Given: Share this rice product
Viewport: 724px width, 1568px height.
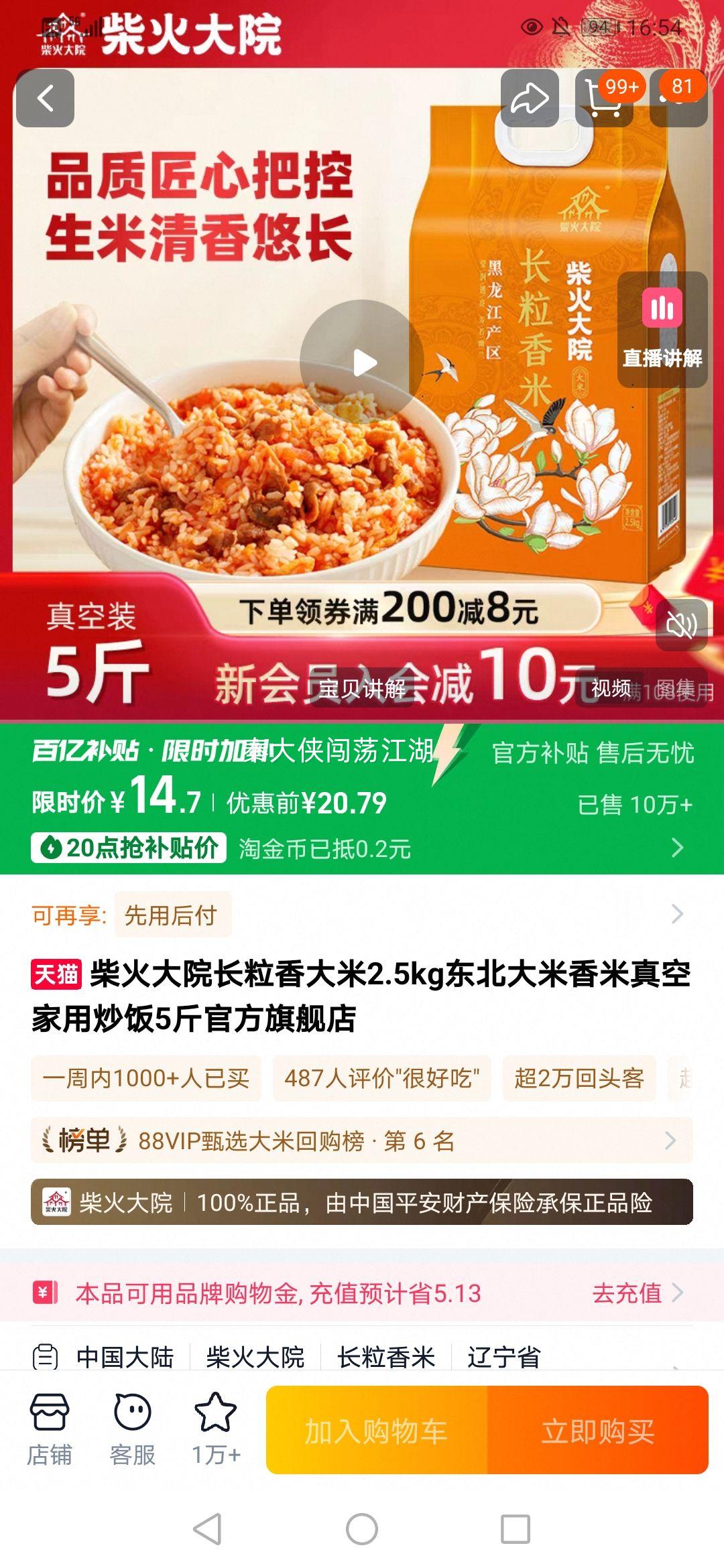Looking at the screenshot, I should coord(530,99).
